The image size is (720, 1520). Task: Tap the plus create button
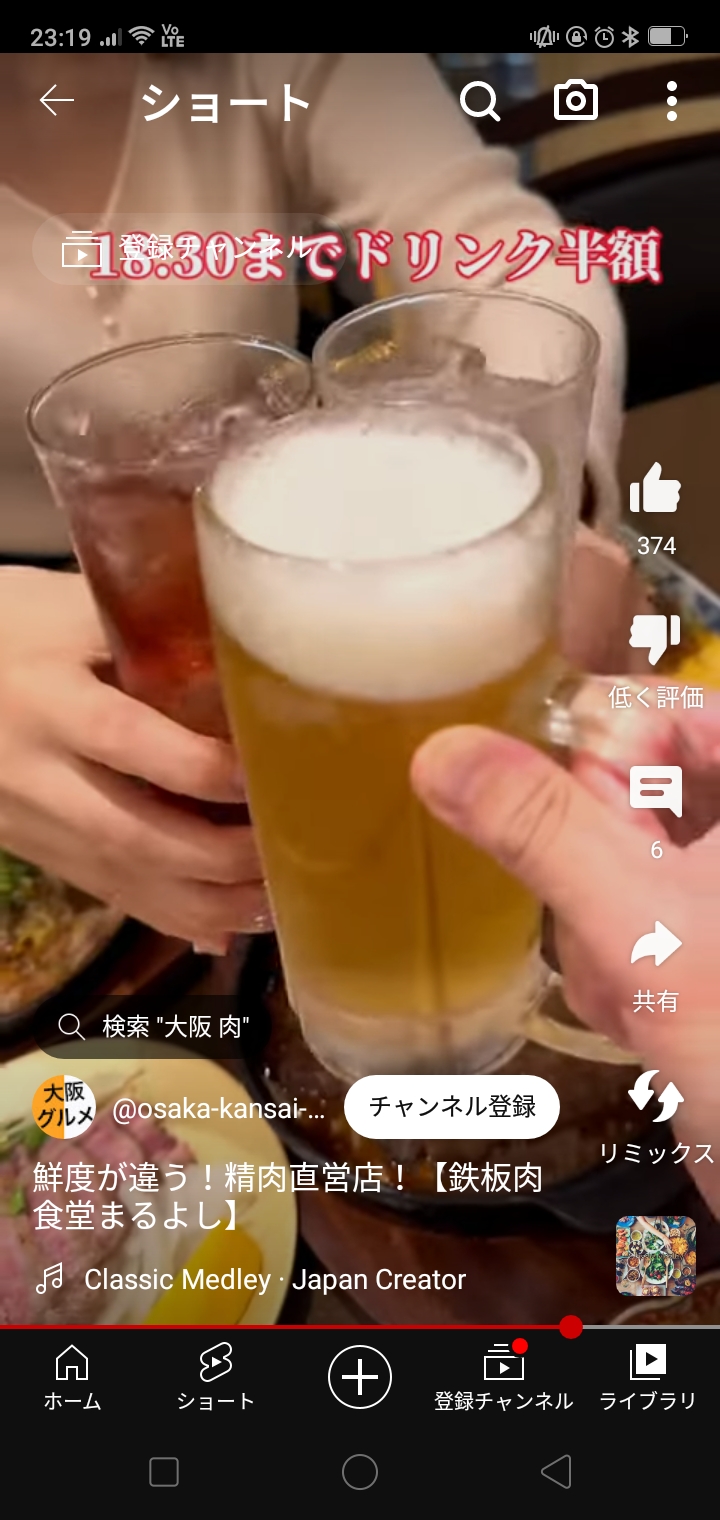pos(360,1378)
